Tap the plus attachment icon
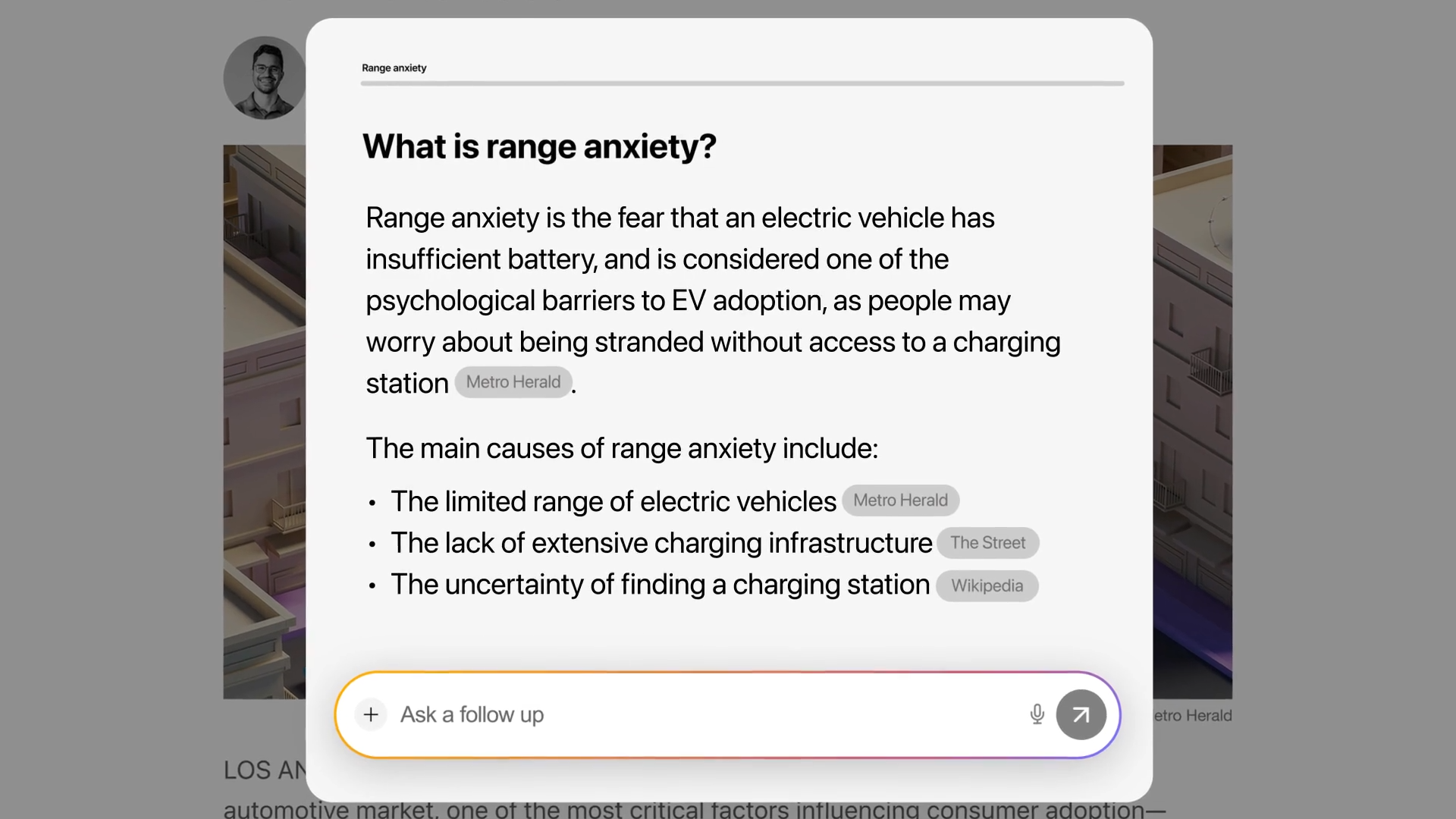1456x819 pixels. tap(371, 714)
